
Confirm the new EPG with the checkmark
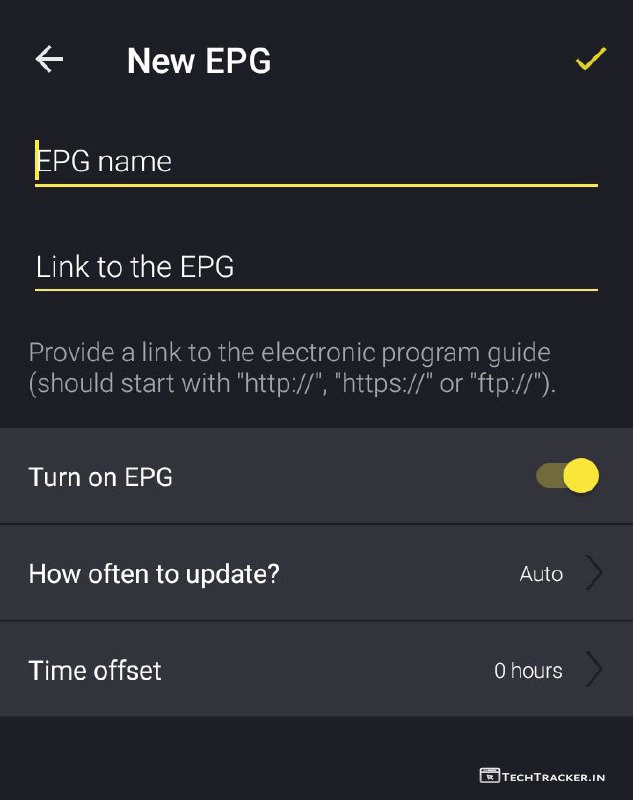590,60
